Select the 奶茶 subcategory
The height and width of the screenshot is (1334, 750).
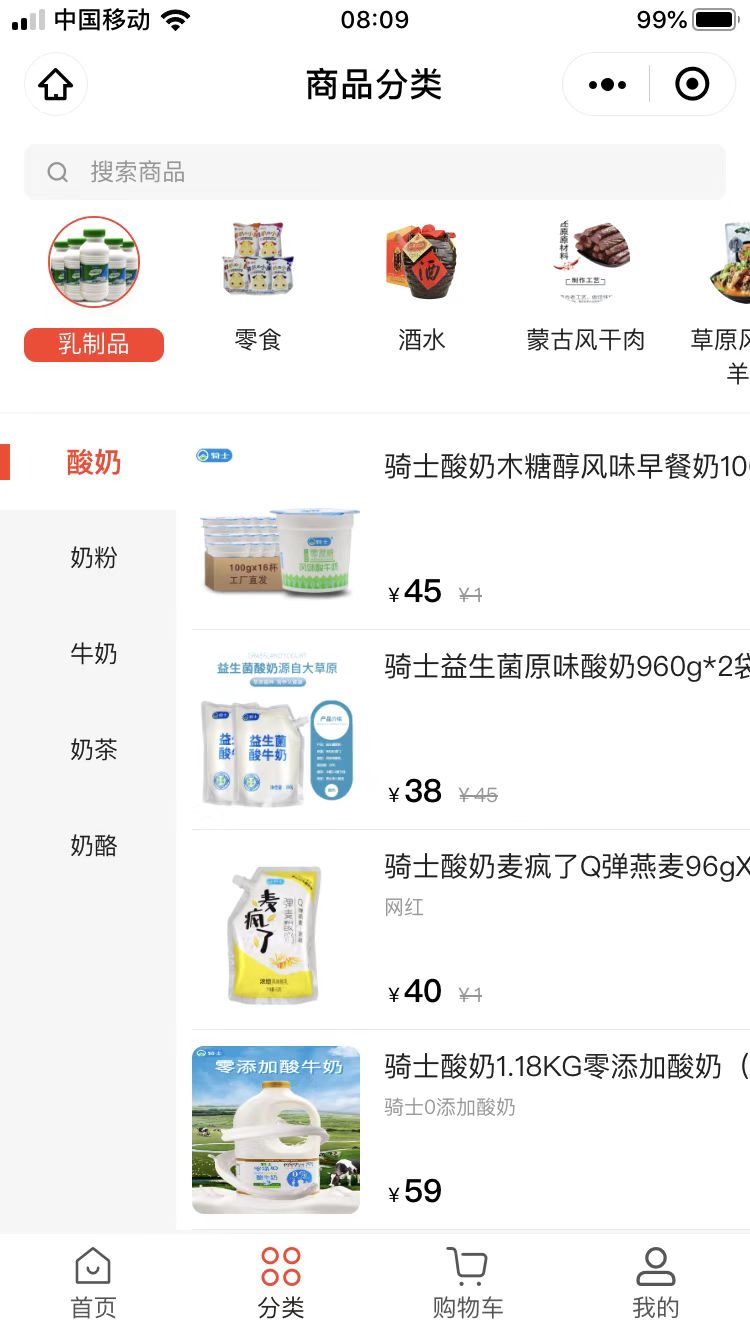tap(94, 750)
